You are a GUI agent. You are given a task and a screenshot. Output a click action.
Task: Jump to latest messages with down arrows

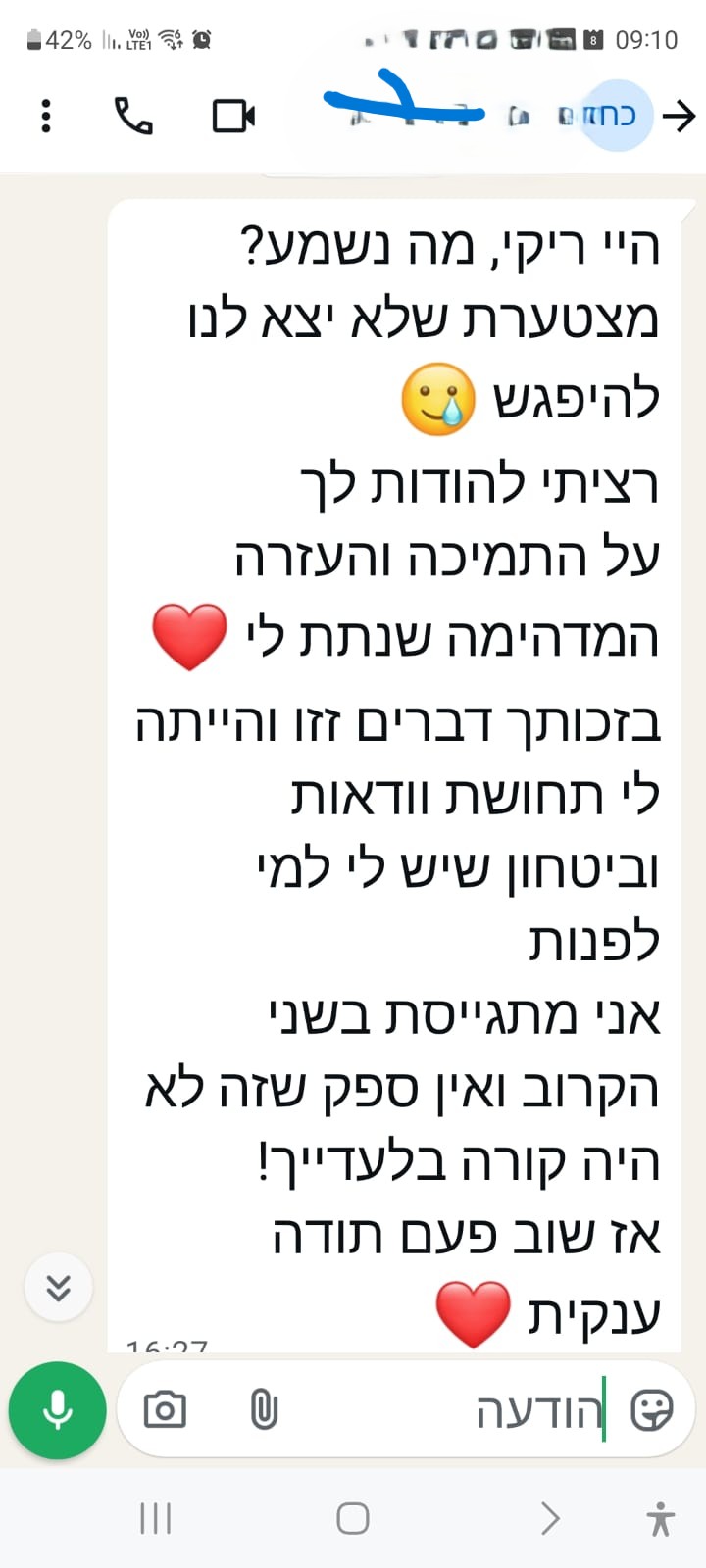[58, 1287]
